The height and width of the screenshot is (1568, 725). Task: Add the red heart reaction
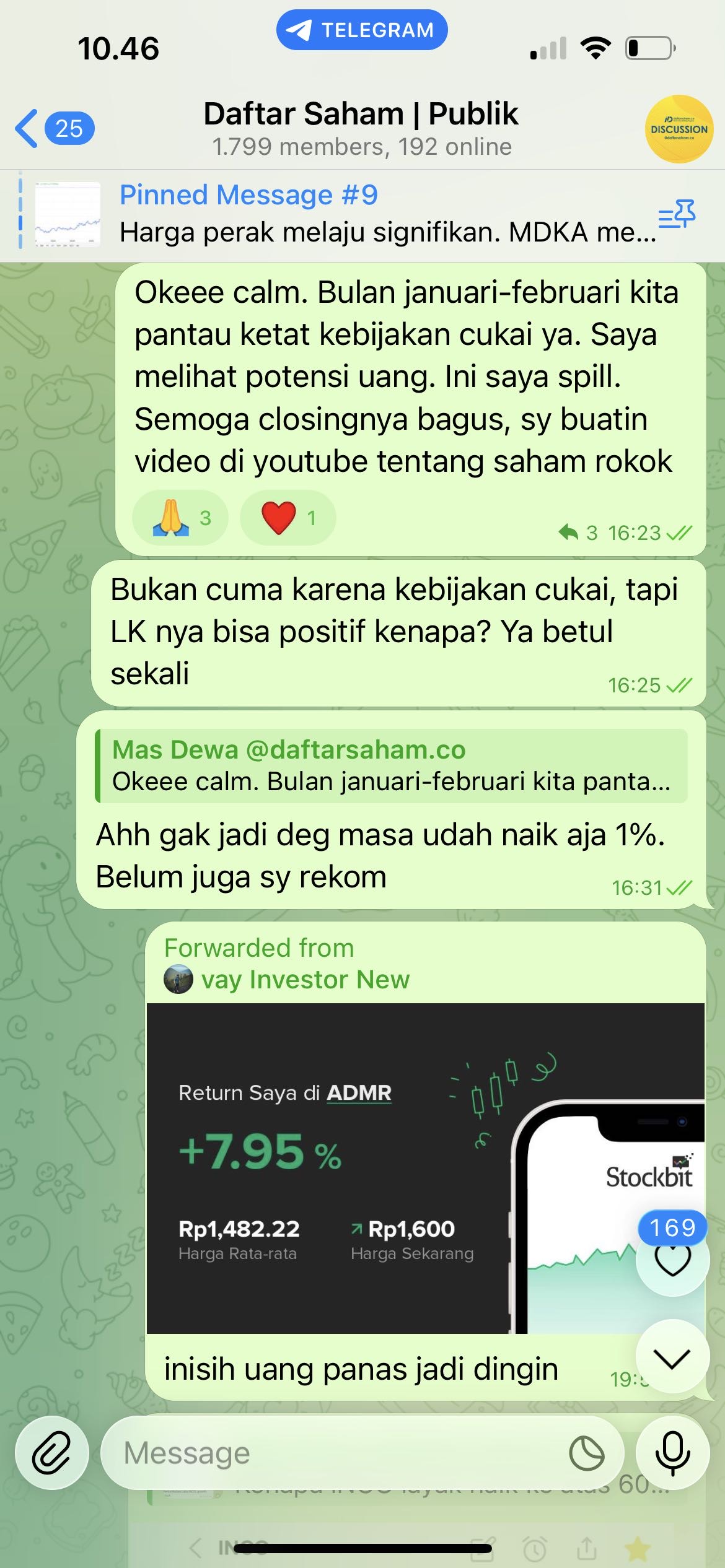coord(288,518)
